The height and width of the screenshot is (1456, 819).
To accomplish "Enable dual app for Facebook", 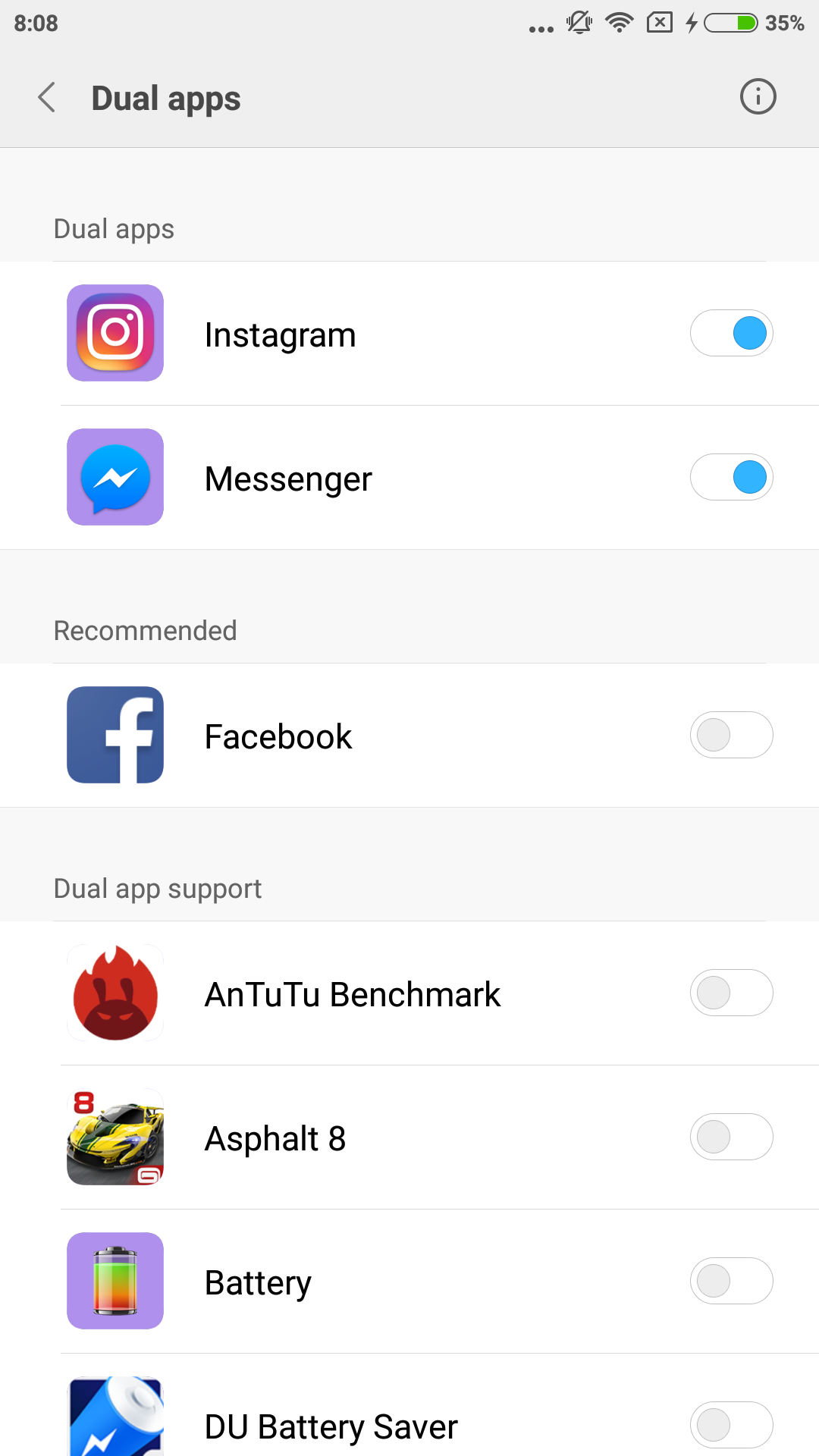I will click(731, 735).
